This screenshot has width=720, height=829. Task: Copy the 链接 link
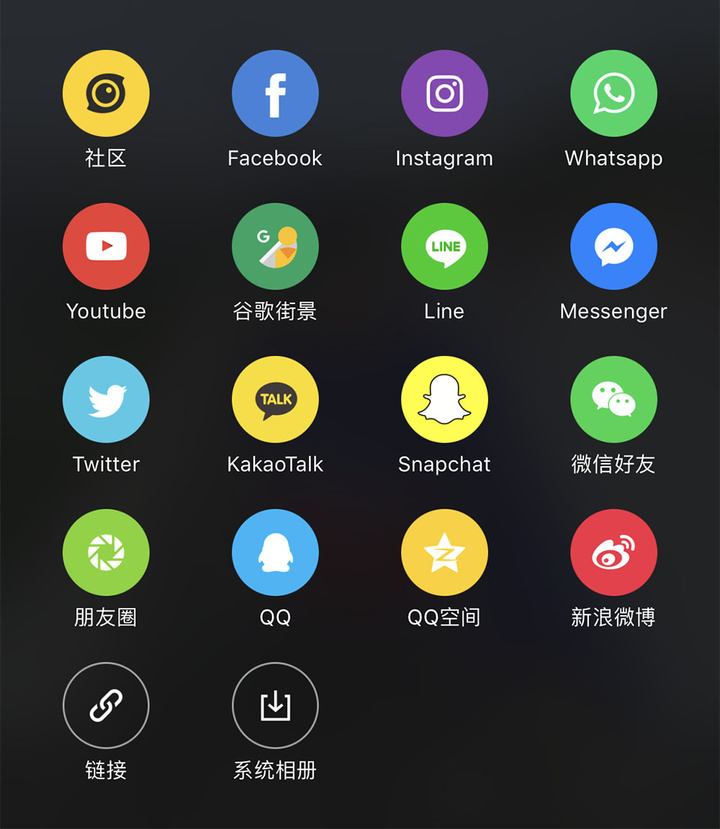click(106, 706)
